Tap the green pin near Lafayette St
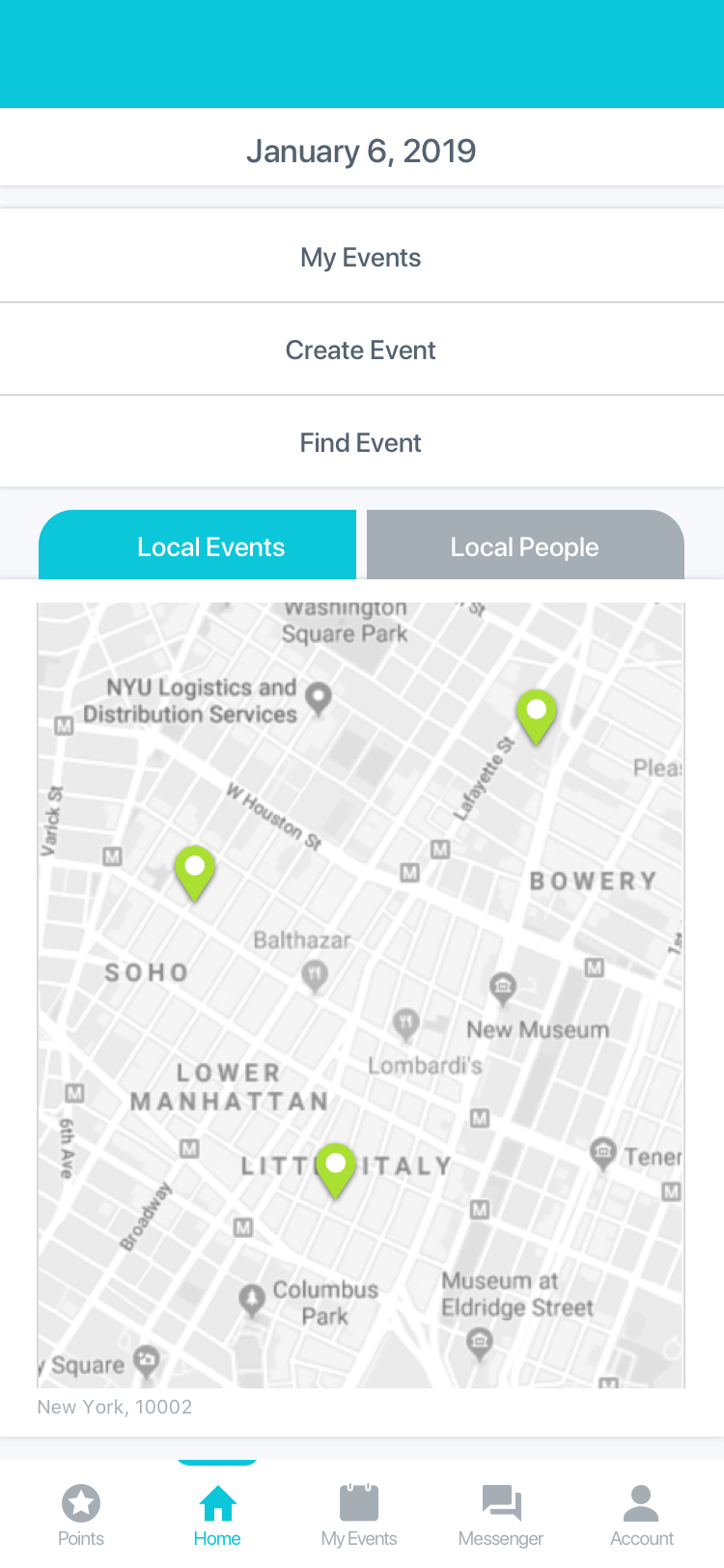 tap(537, 717)
